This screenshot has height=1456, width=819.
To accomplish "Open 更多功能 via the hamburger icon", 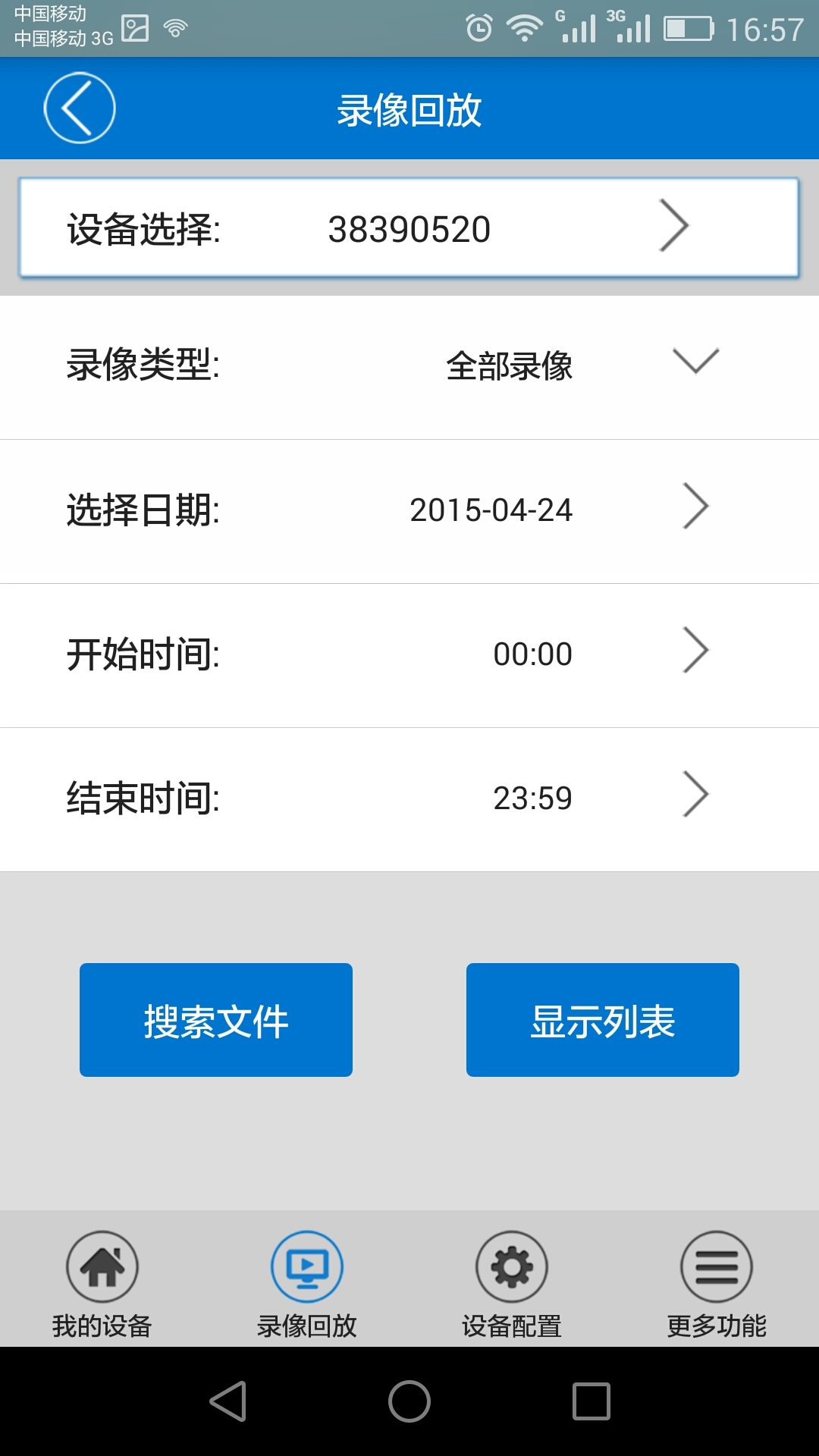I will pos(716,1265).
